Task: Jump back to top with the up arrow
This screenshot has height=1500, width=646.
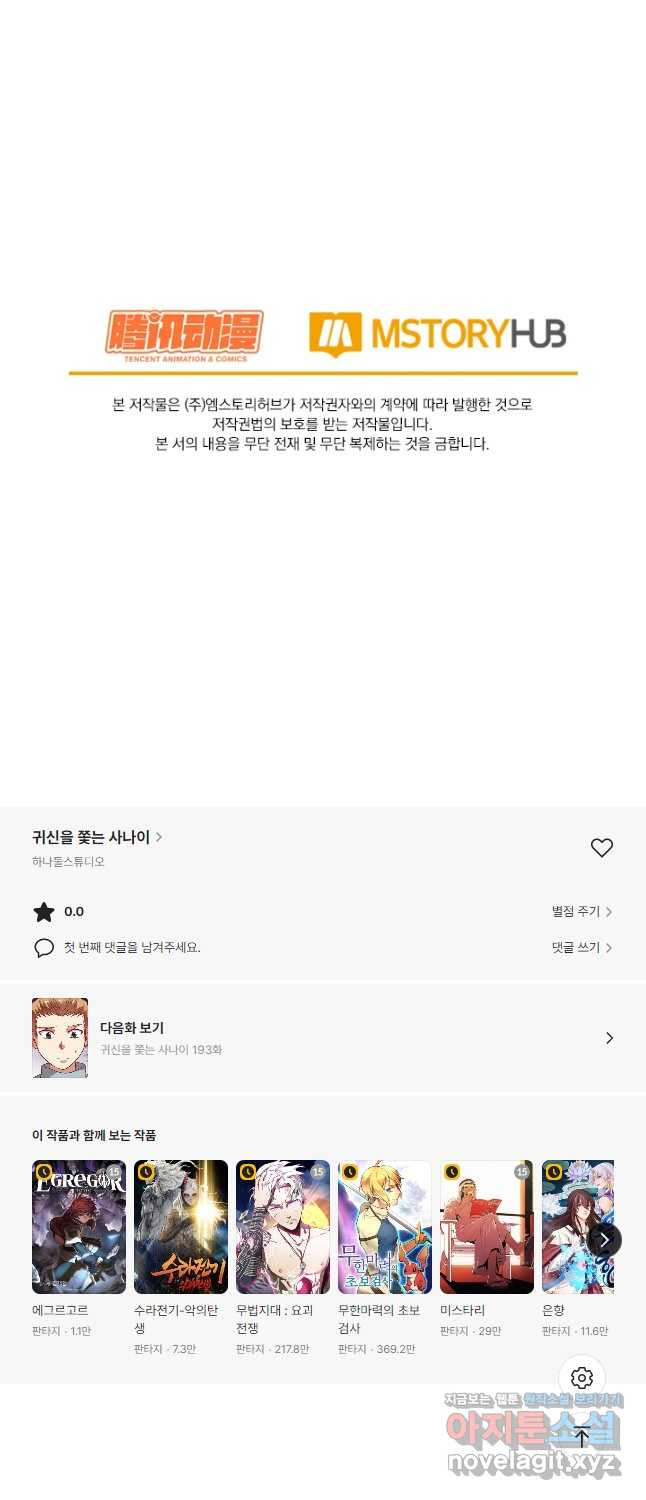Action: point(582,1438)
